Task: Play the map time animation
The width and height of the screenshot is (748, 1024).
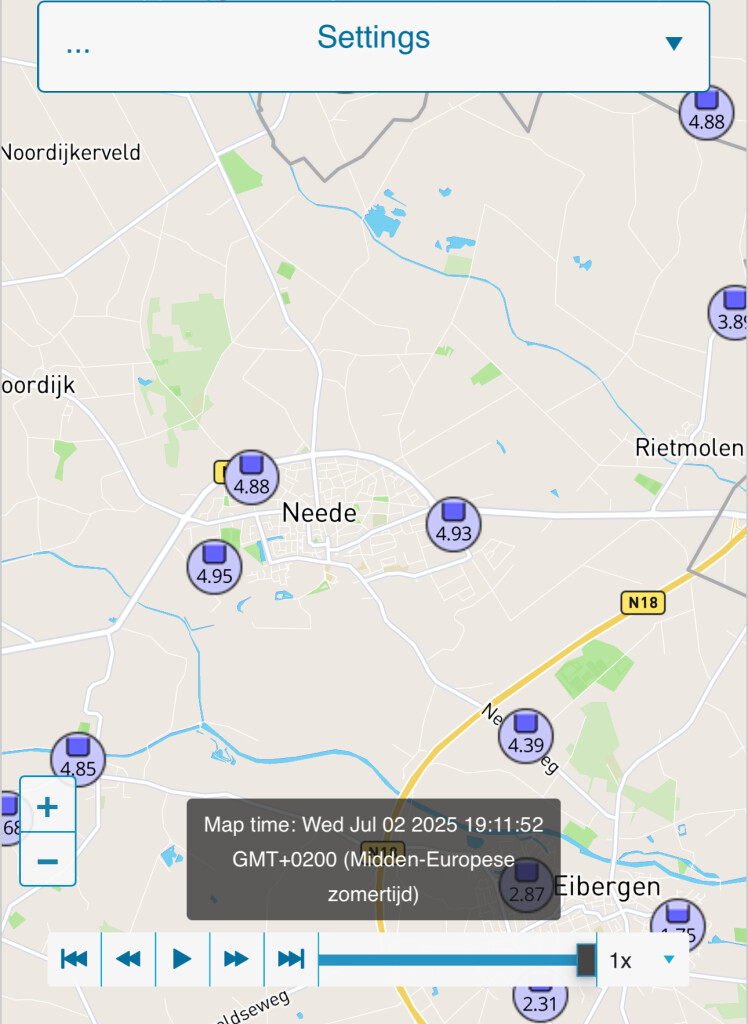Action: [182, 959]
